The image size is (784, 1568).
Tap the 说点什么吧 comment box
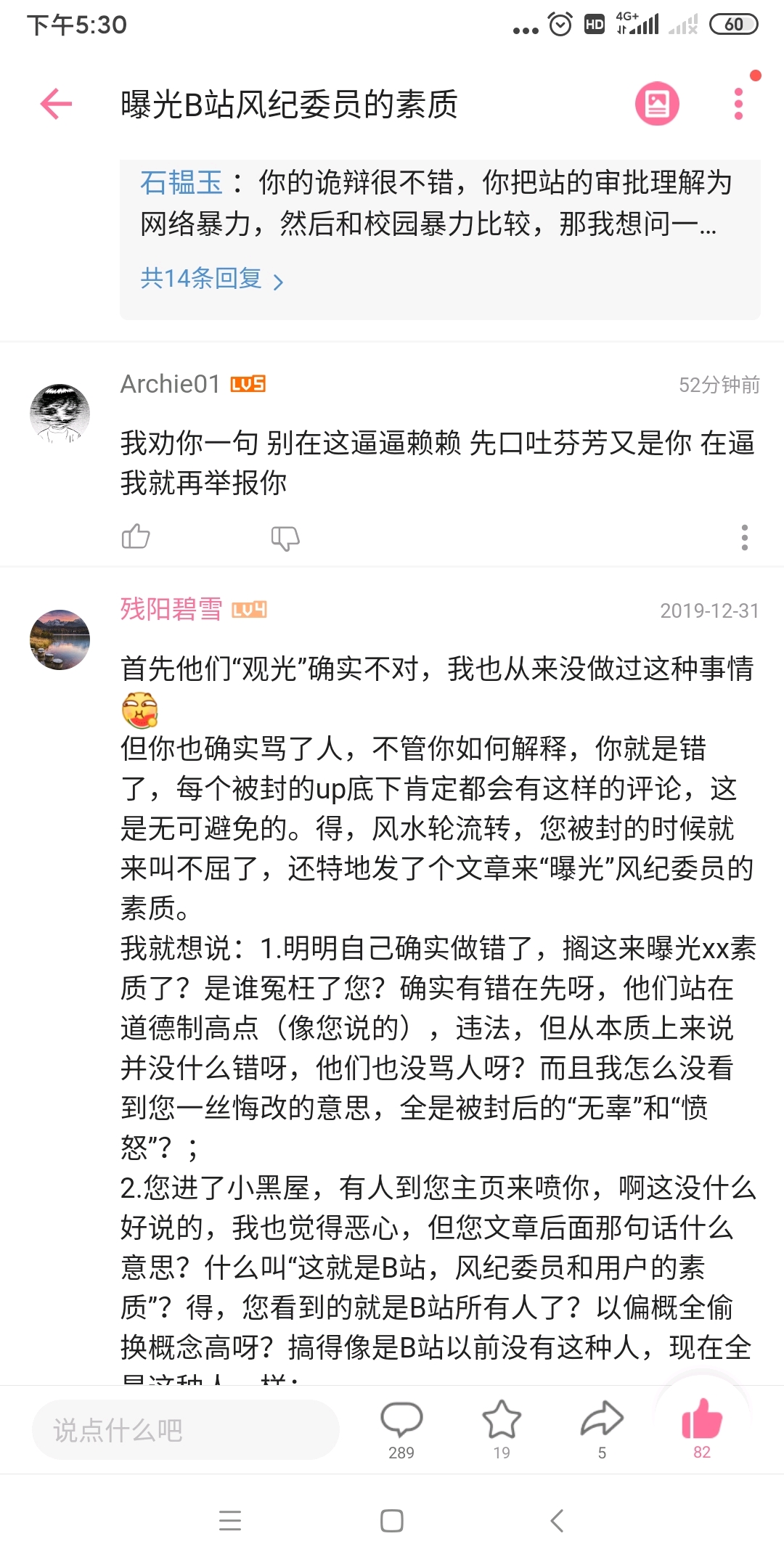(x=186, y=1430)
